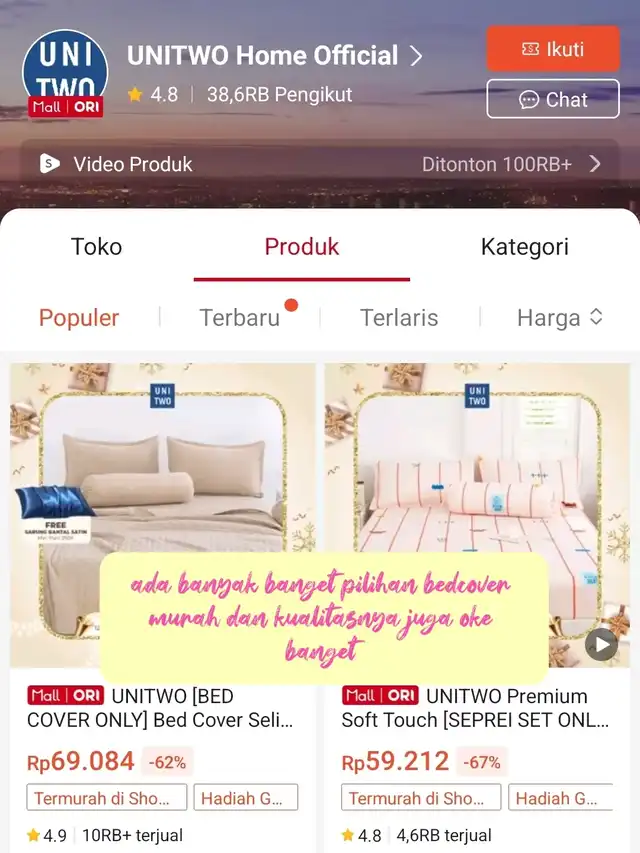640x853 pixels.
Task: Sort products by Populer
Action: point(79,318)
